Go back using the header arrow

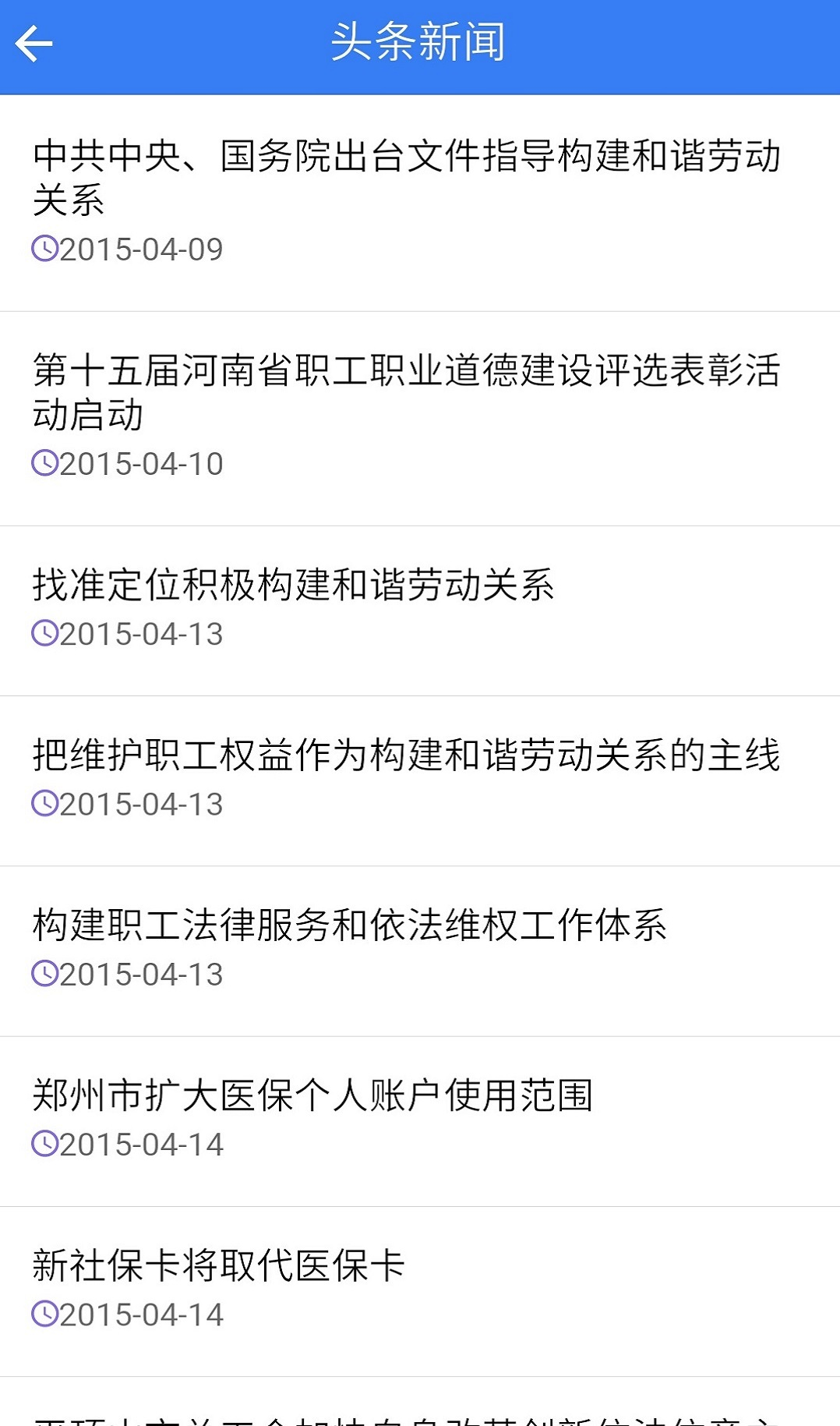[34, 44]
